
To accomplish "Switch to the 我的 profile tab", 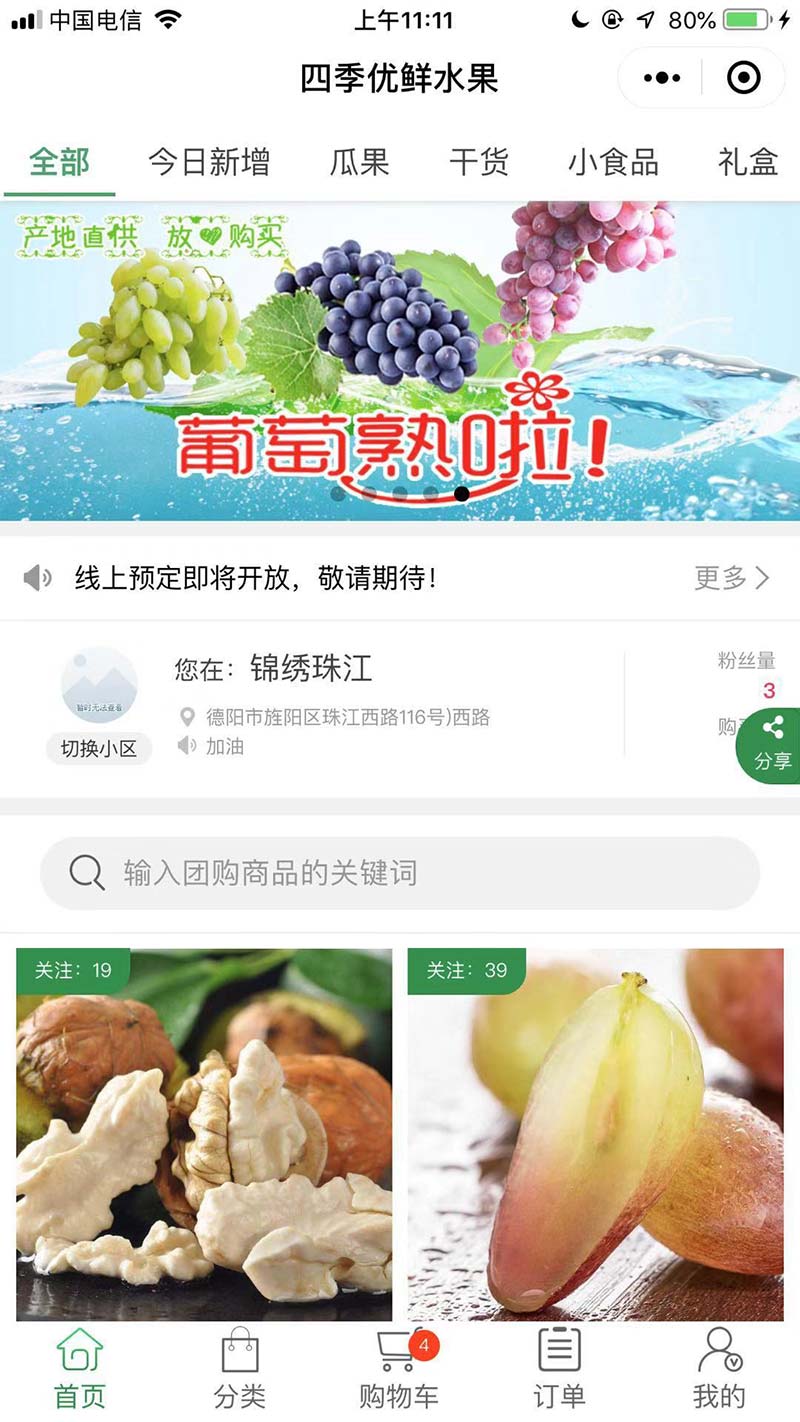I will pos(719,1368).
